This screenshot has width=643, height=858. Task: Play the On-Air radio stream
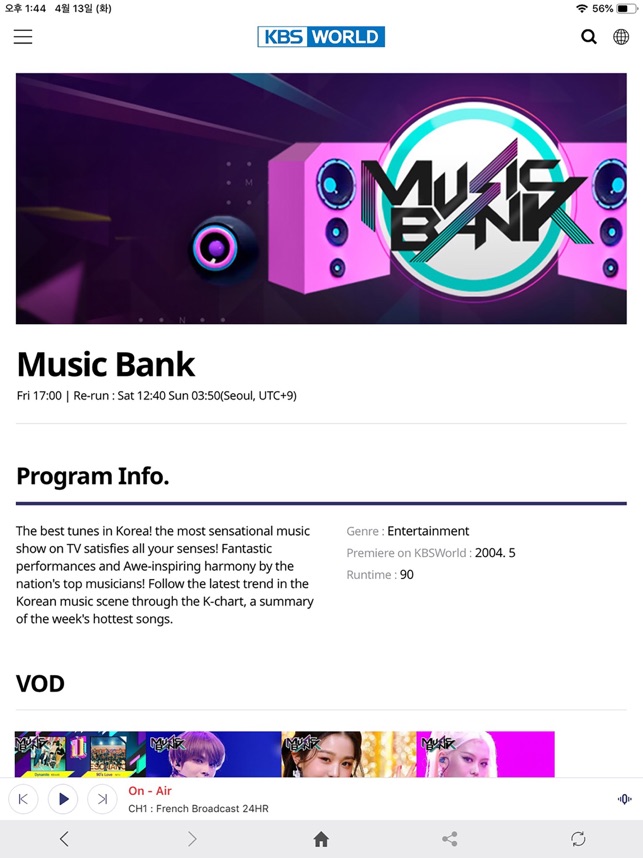63,799
